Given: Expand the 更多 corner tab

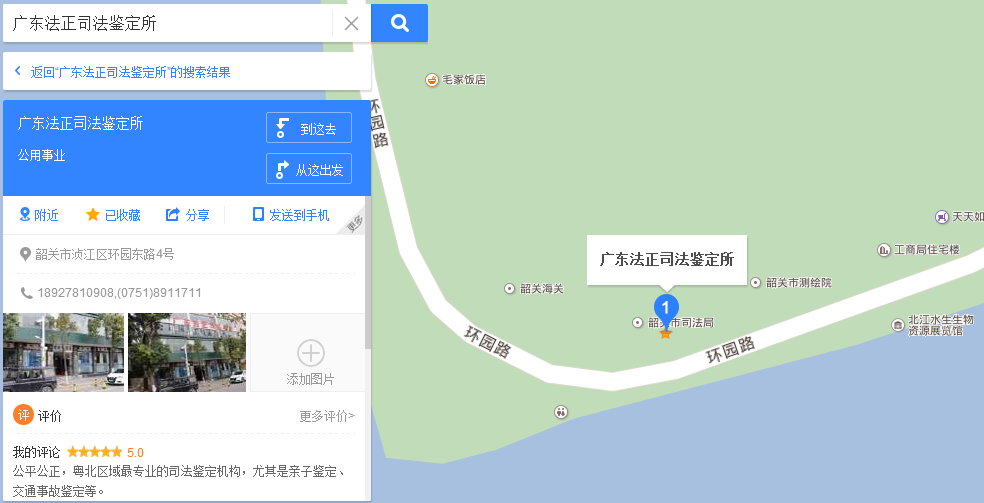Looking at the screenshot, I should (x=354, y=224).
